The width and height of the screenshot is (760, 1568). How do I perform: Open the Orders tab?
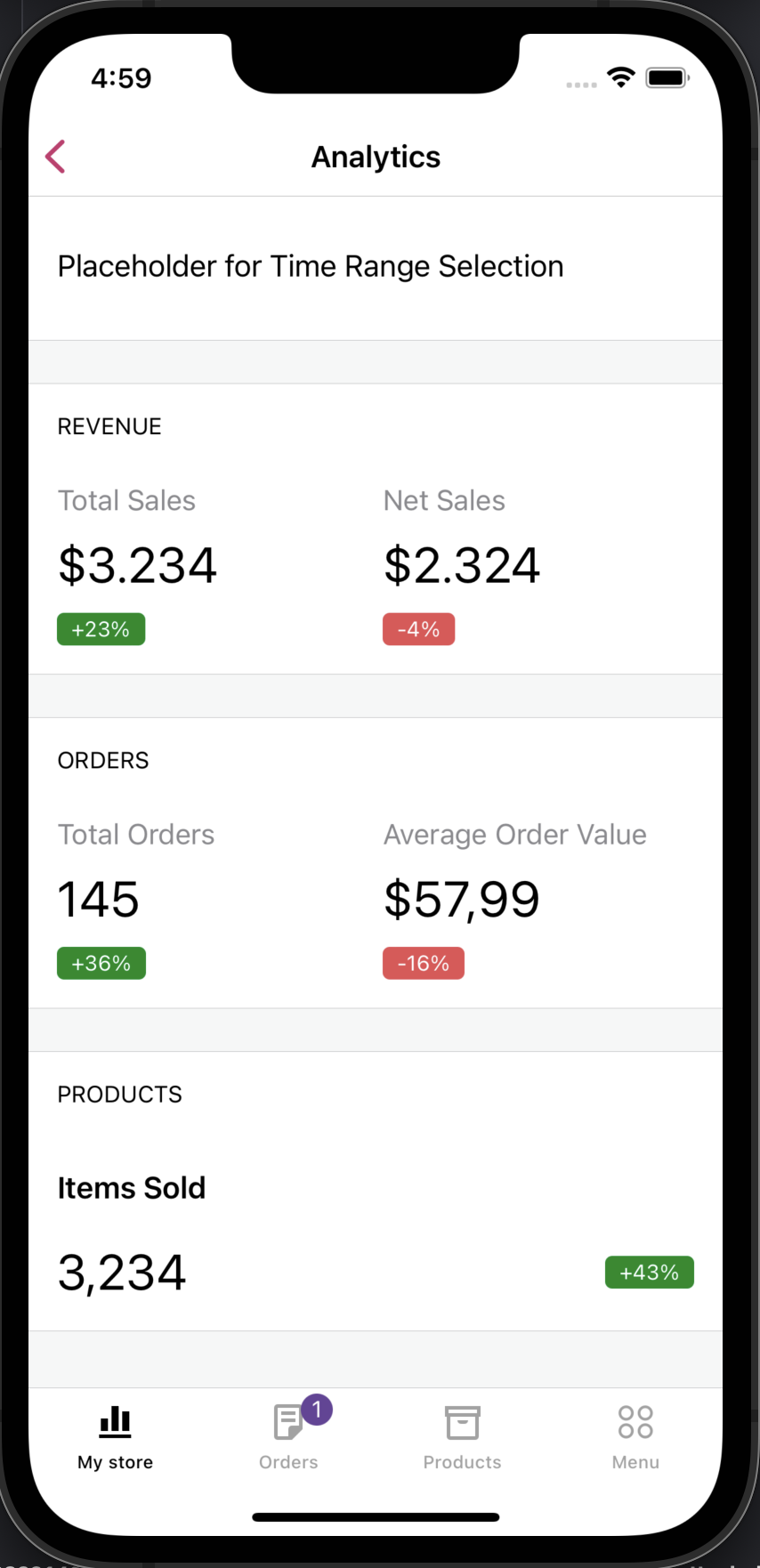(x=288, y=1435)
